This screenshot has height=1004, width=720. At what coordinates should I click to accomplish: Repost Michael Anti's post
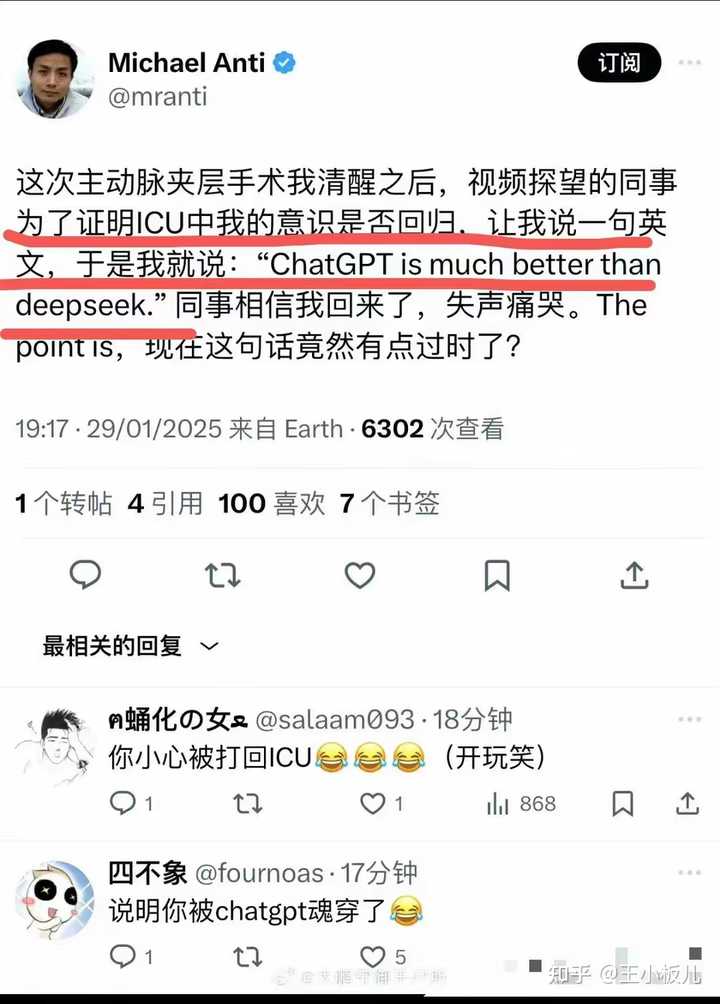pos(222,575)
